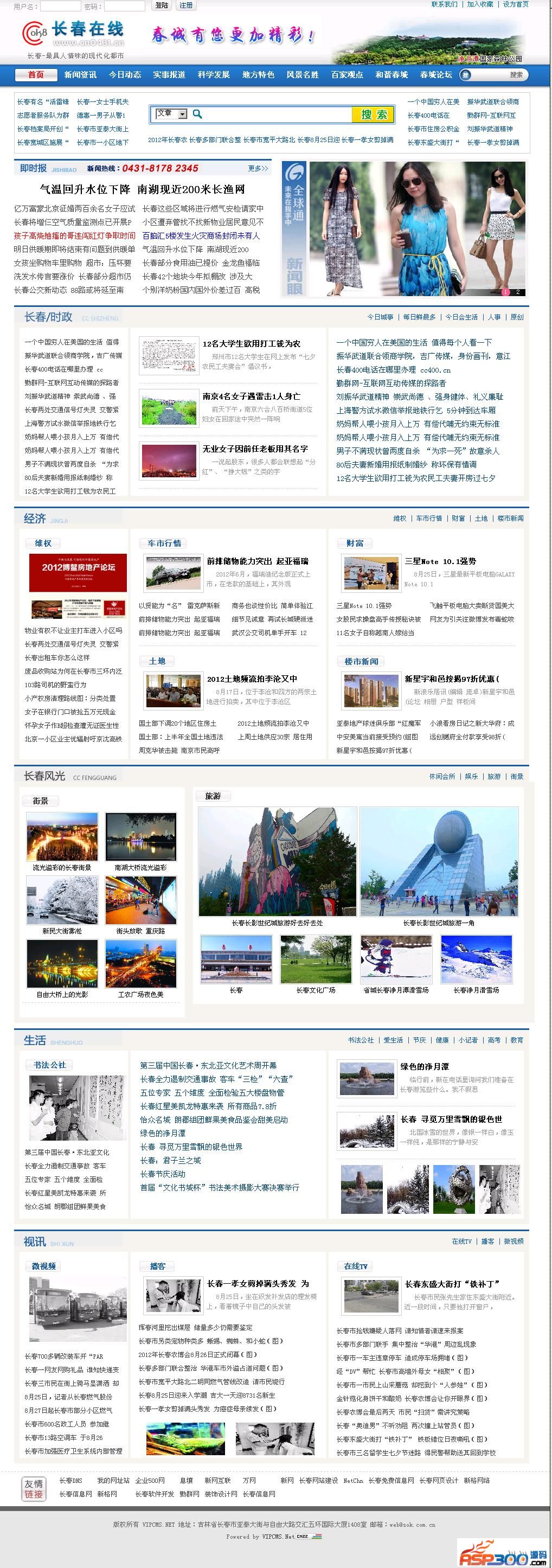Viewport: 552px width, 1568px height.
Task: Focus the 用户名 username field
Action: 60,6
